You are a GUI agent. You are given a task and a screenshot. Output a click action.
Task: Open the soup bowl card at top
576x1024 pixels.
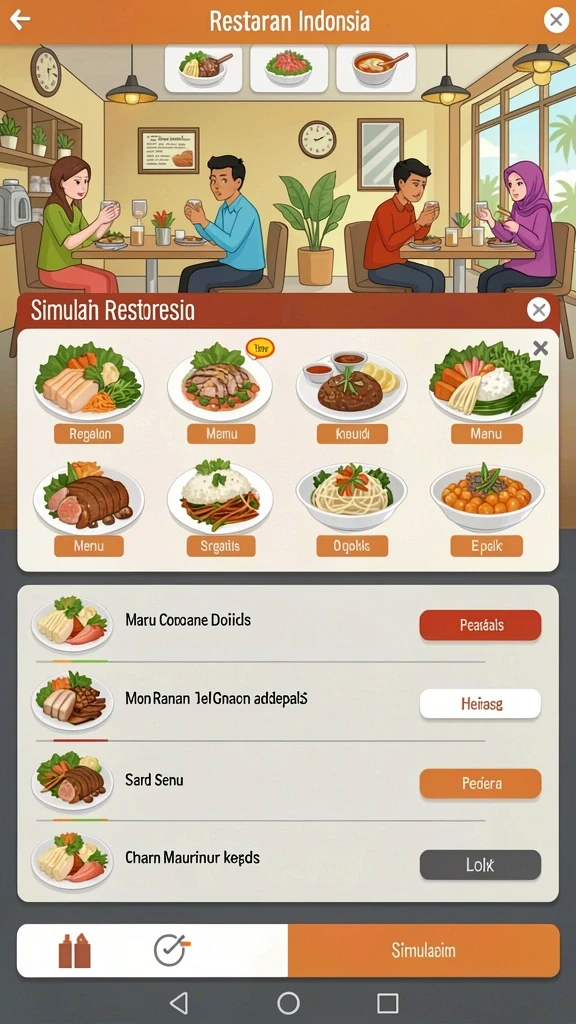376,68
